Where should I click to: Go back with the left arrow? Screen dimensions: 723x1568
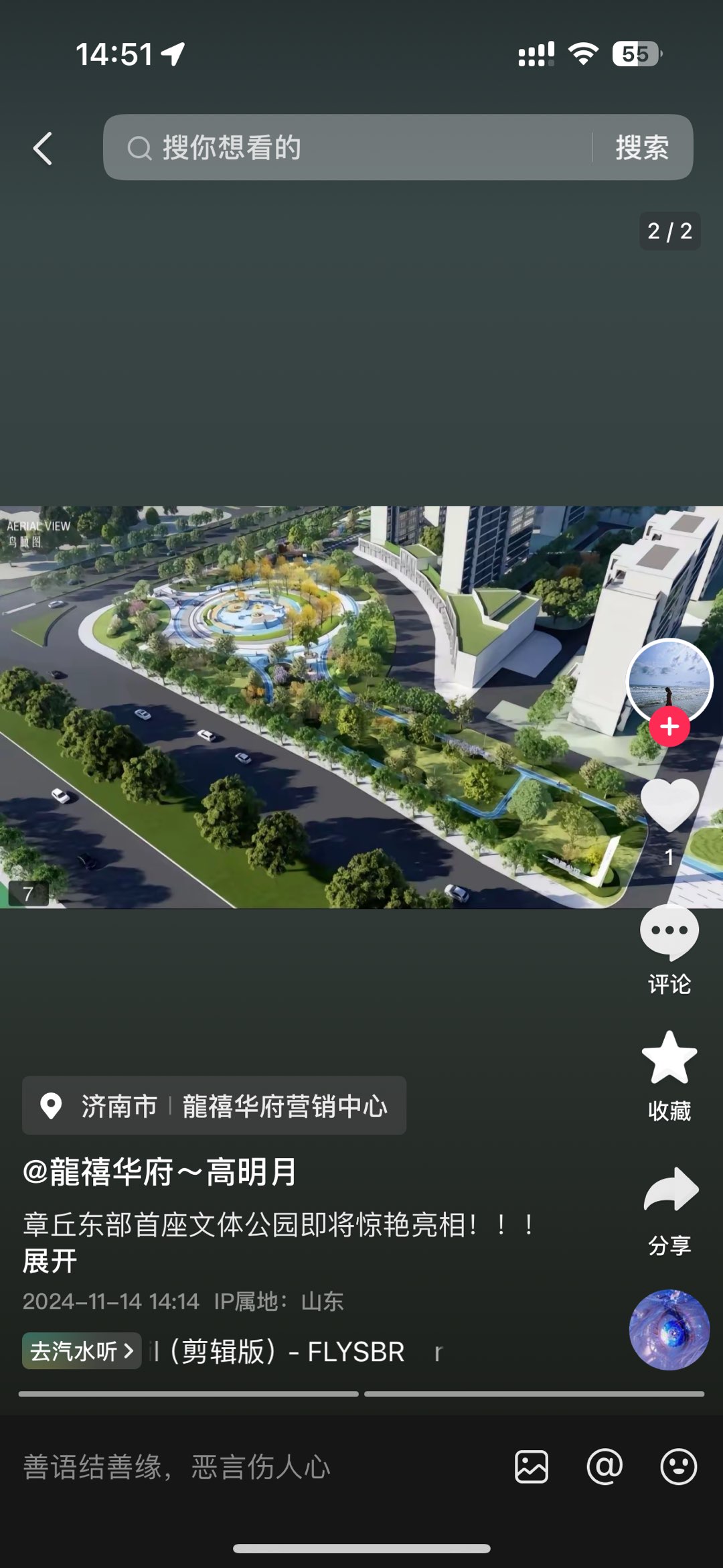pos(43,148)
